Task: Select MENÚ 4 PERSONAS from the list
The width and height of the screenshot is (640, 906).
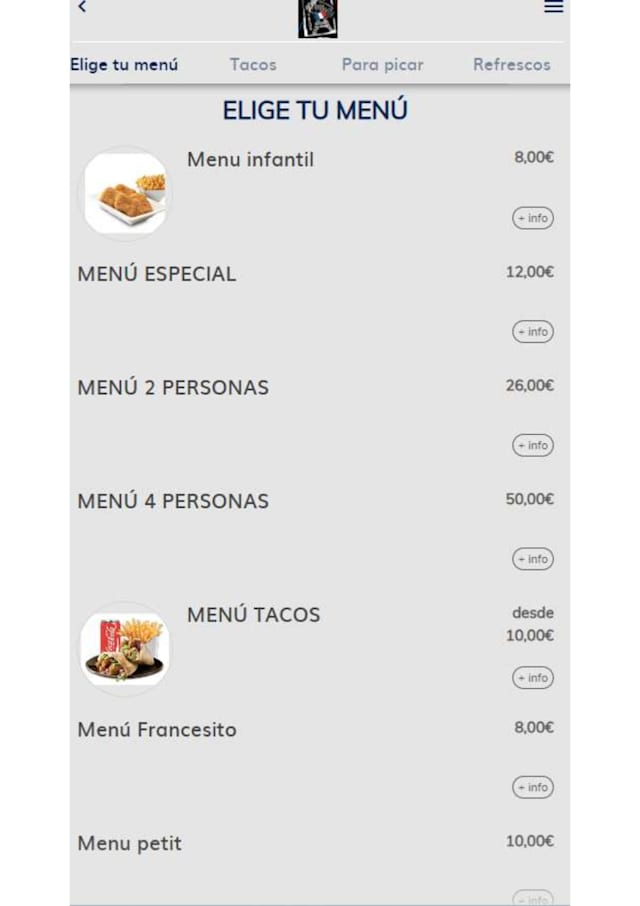Action: [x=173, y=502]
